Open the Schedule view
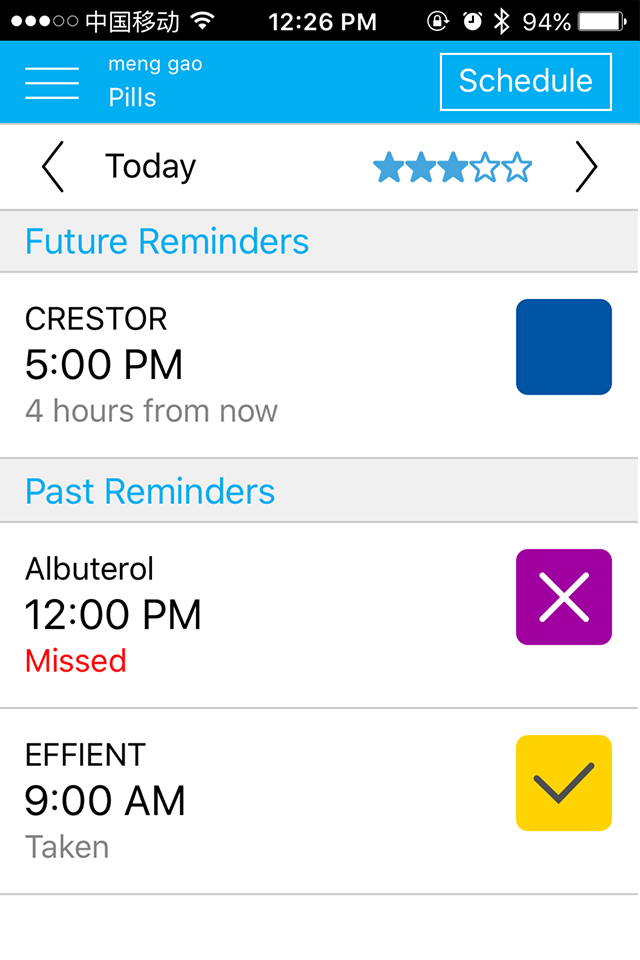 525,81
